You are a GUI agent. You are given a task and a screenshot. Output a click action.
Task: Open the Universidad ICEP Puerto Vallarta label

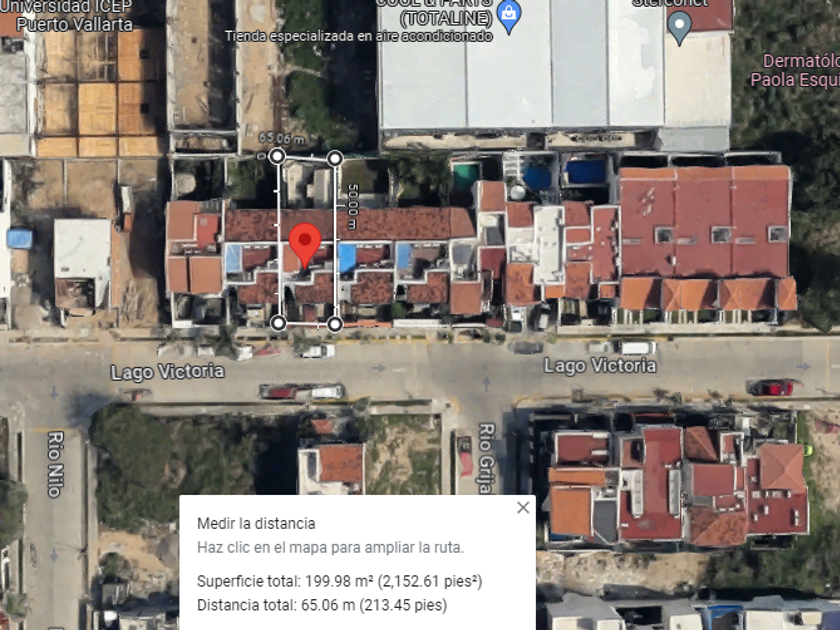pos(69,16)
